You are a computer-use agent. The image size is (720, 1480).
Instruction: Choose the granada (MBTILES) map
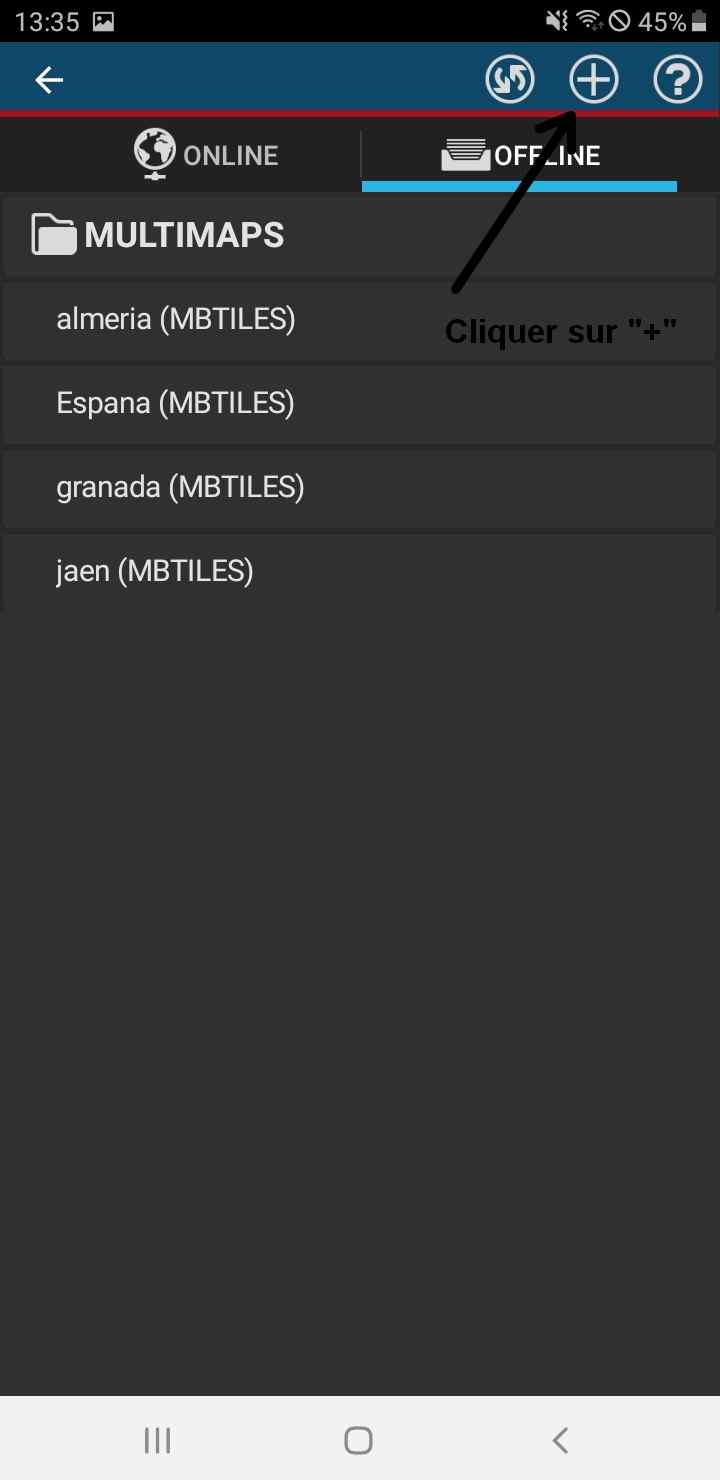tap(360, 488)
